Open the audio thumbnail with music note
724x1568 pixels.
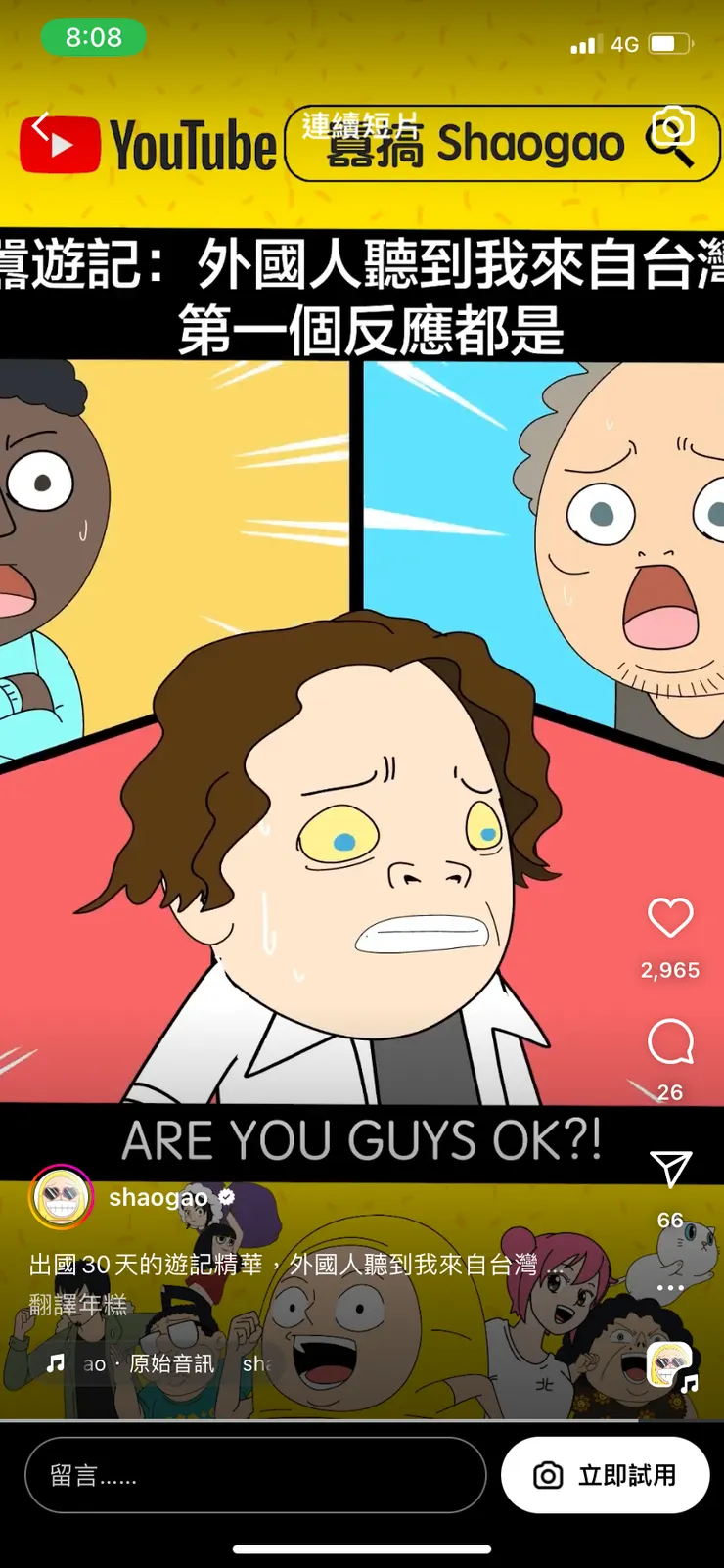670,1364
